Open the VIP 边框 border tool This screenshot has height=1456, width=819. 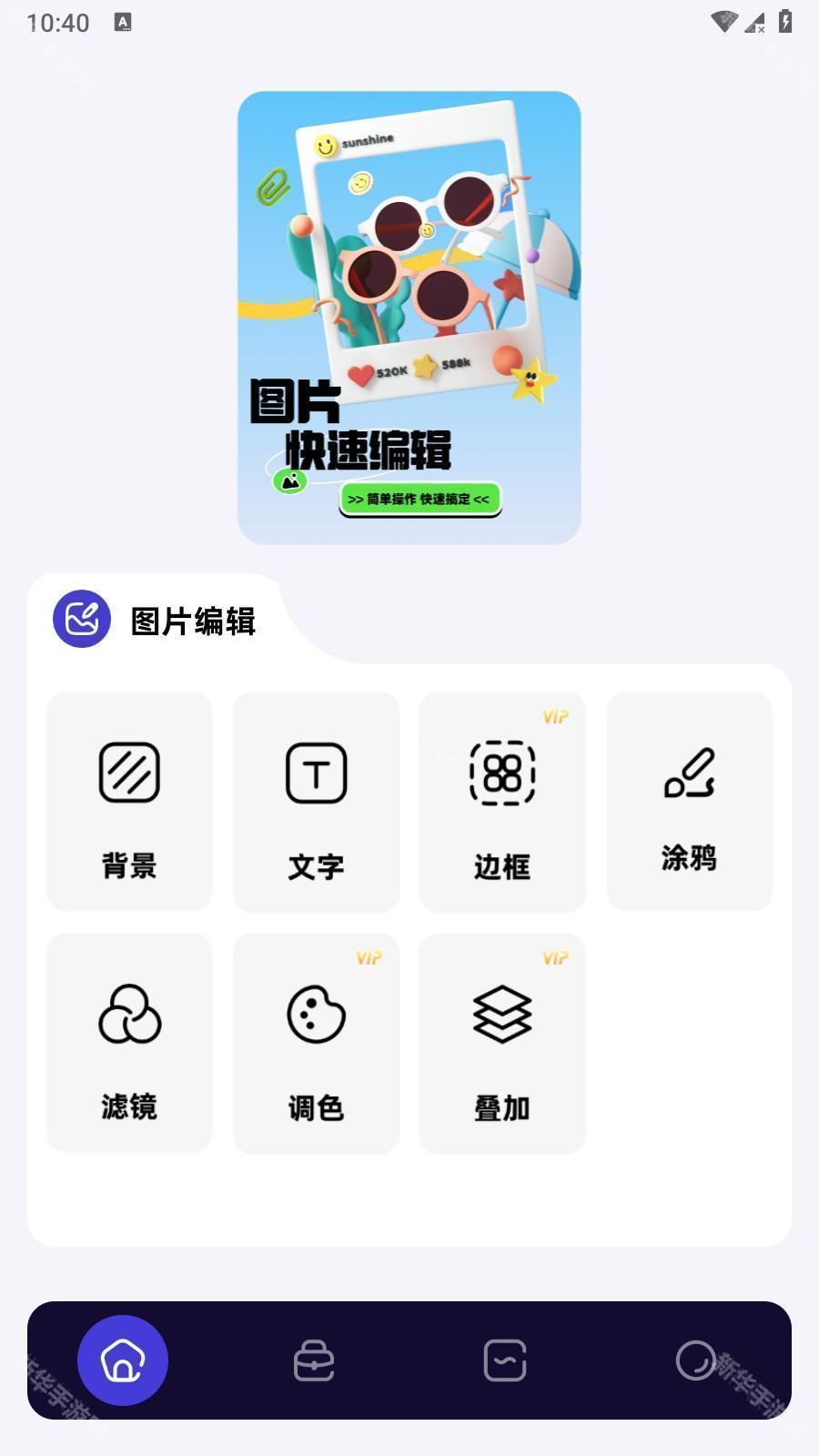[501, 801]
